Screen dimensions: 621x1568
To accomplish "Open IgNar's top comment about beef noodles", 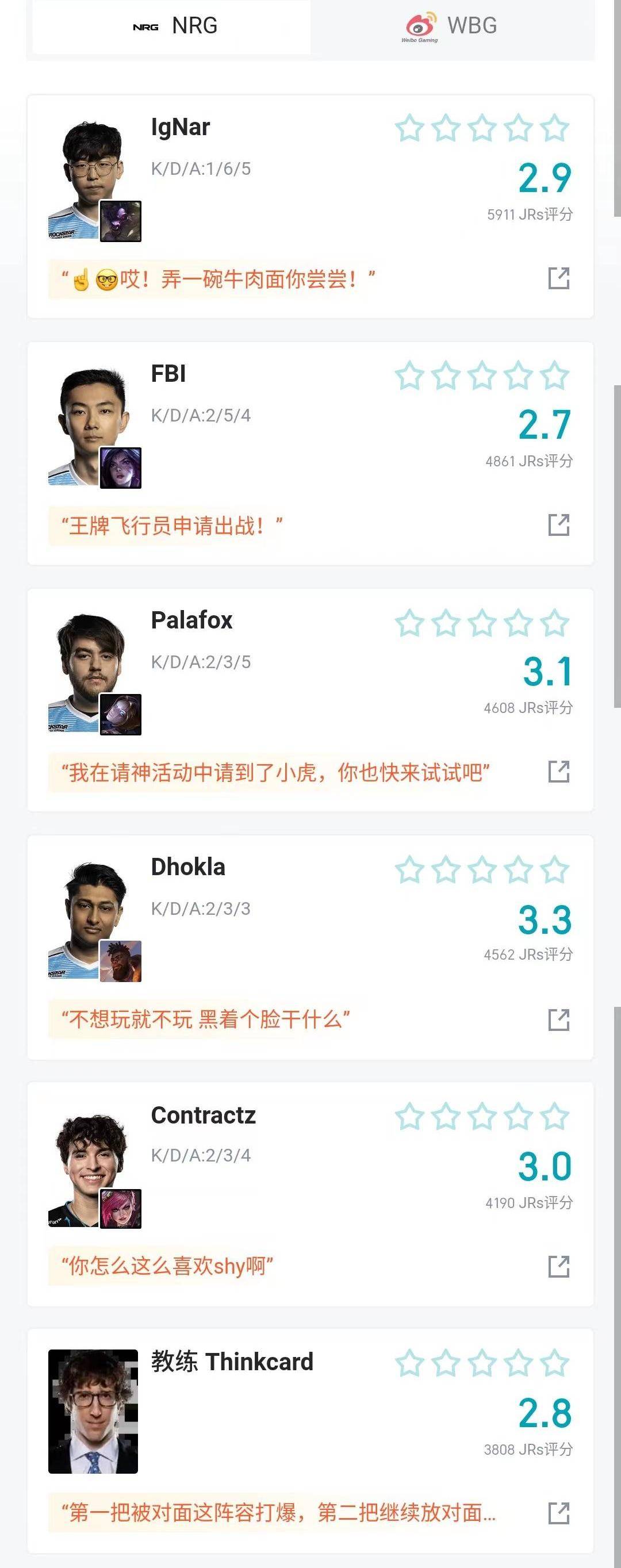I will coord(218,279).
